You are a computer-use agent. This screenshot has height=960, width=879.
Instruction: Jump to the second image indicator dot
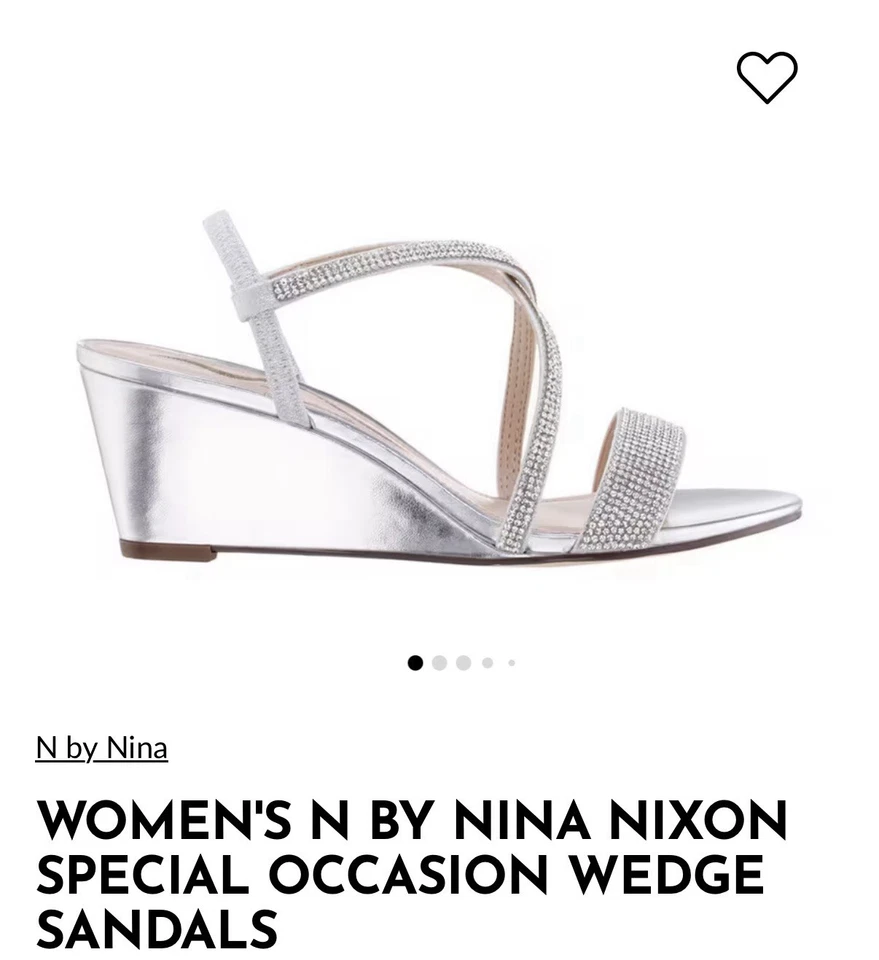(439, 663)
